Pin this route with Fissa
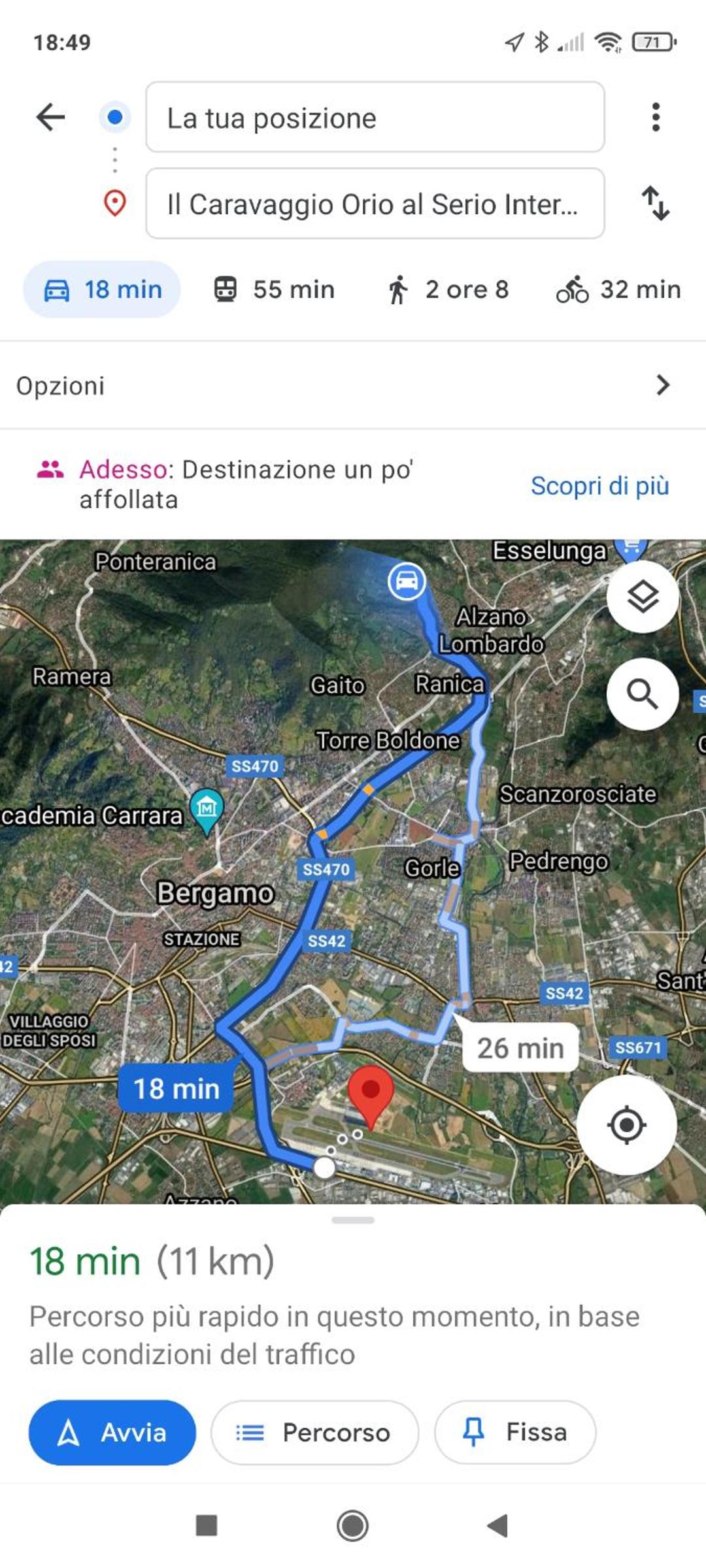The image size is (706, 1568). coord(515,1433)
